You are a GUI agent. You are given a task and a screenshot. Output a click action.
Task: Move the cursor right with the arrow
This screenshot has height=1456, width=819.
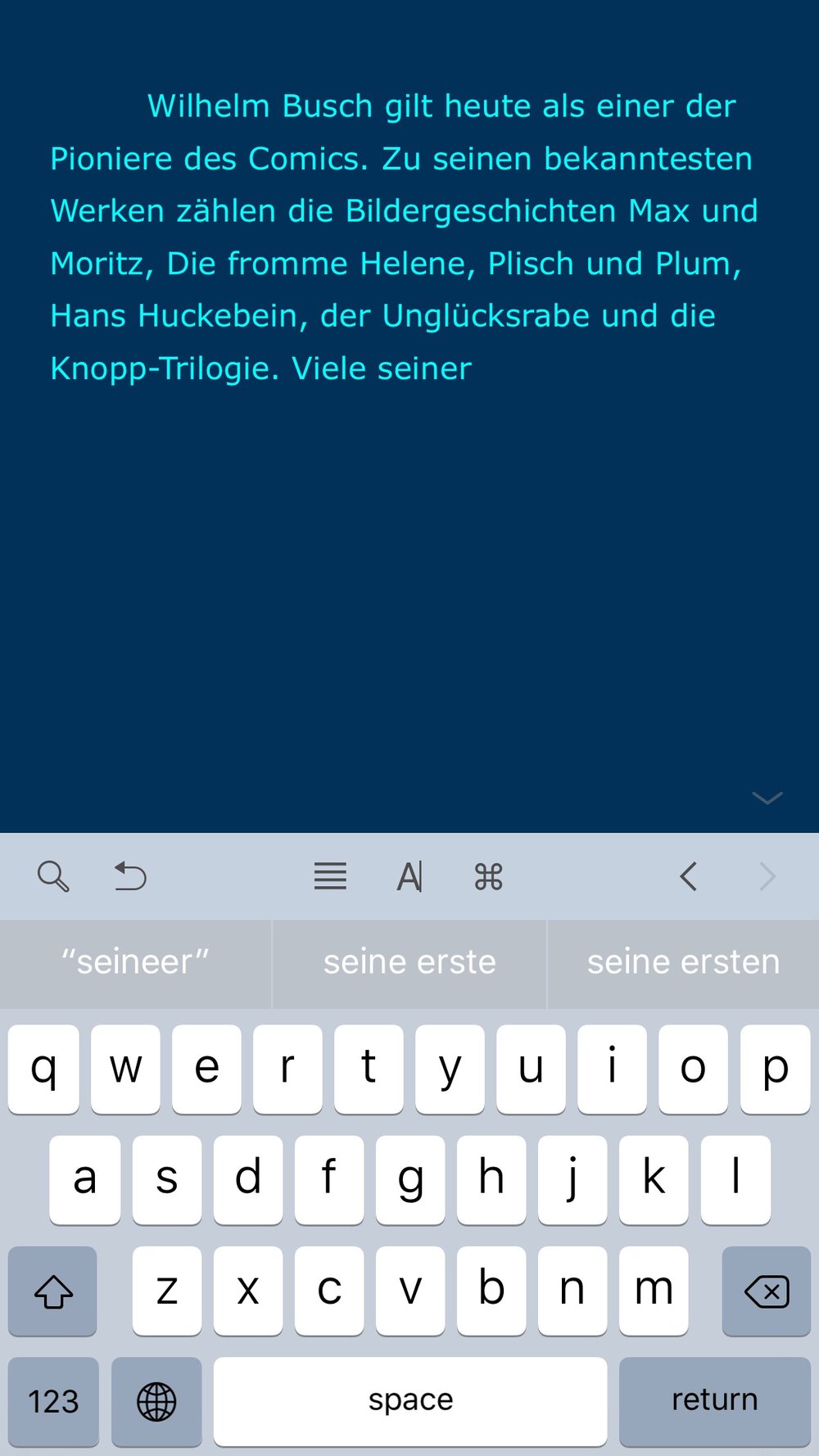pos(767,876)
